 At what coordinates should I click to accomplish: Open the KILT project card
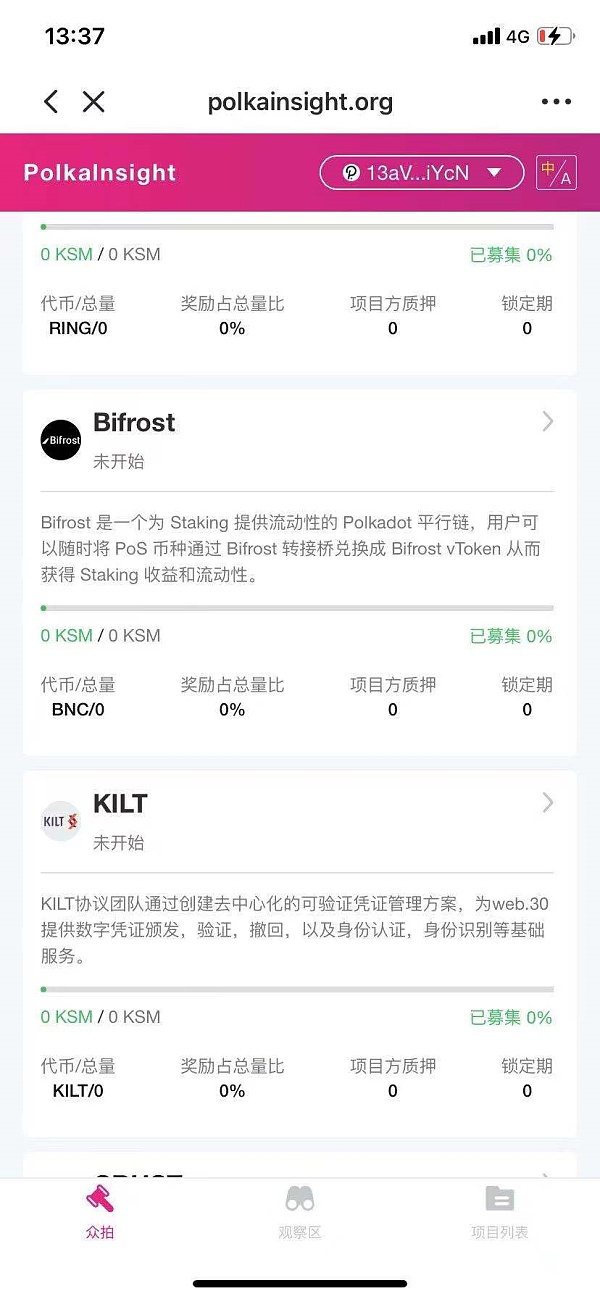(x=300, y=821)
